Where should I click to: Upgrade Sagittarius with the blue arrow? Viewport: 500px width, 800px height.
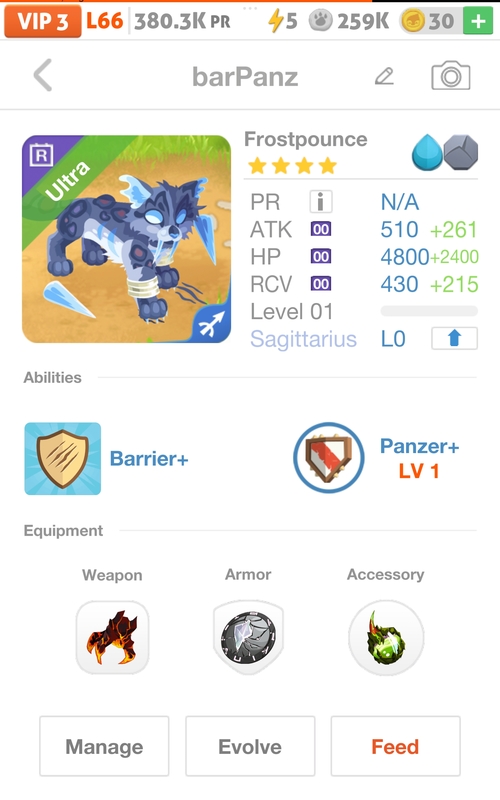pyautogui.click(x=455, y=338)
